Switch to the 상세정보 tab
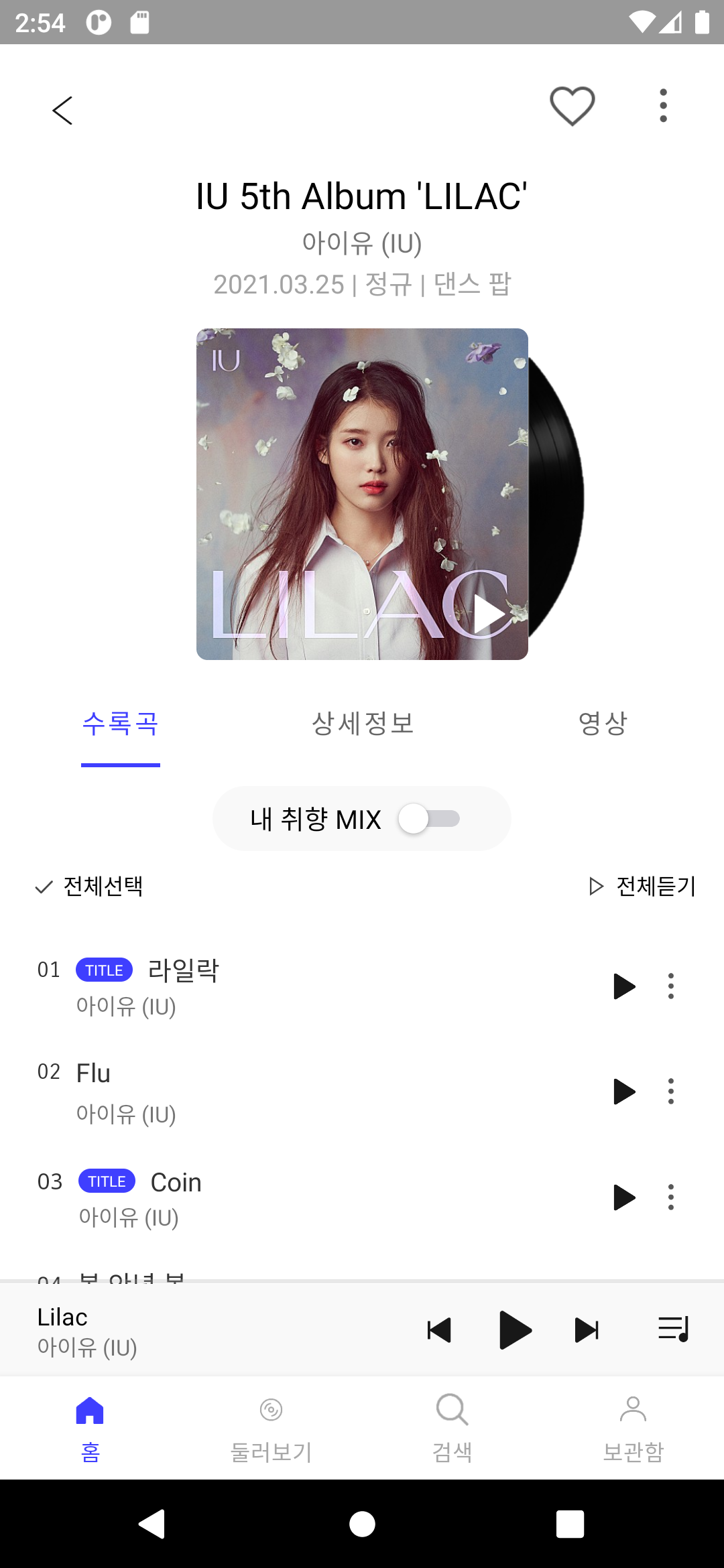The image size is (724, 1568). 362,724
